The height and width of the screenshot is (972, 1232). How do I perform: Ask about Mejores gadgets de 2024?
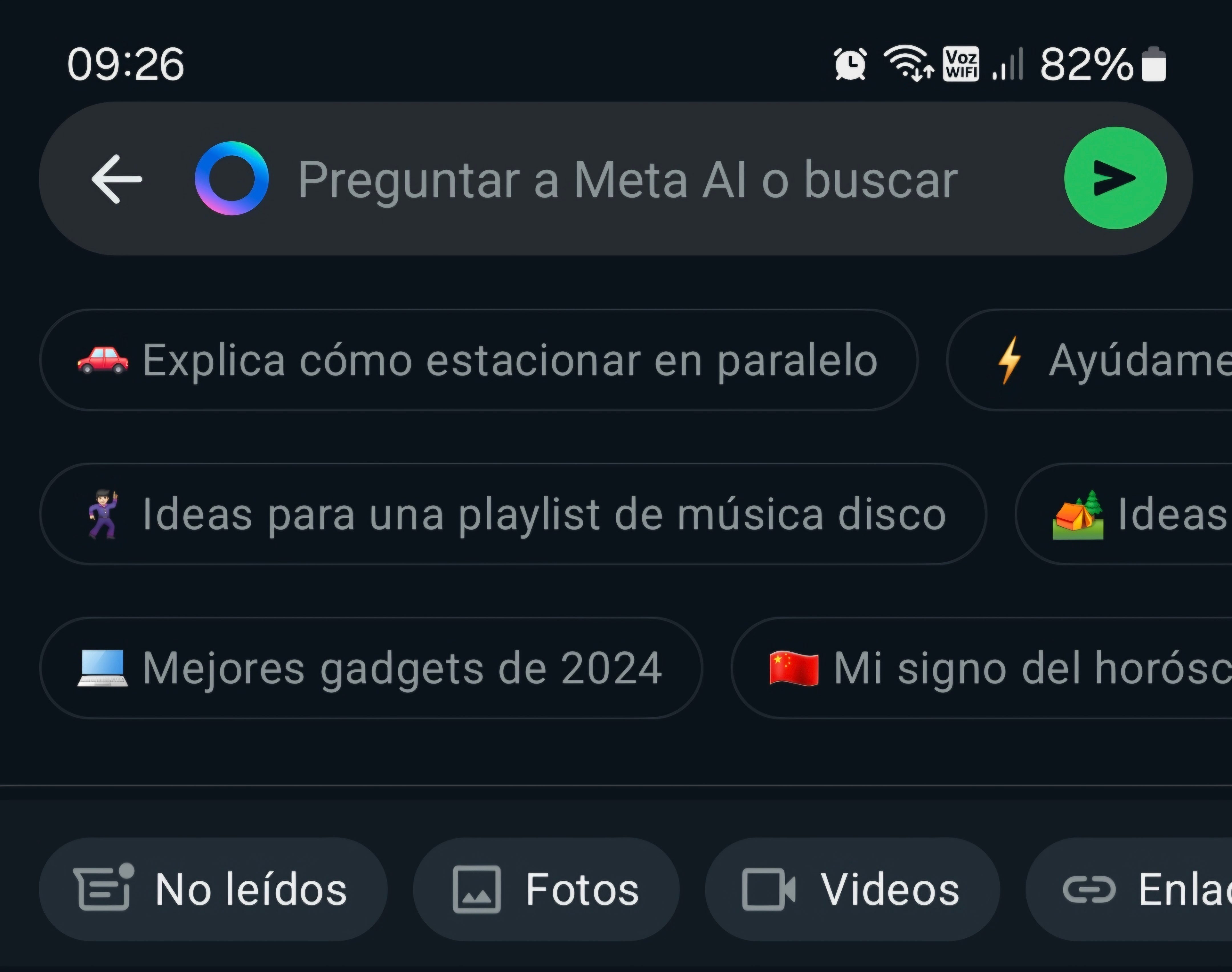click(x=371, y=668)
